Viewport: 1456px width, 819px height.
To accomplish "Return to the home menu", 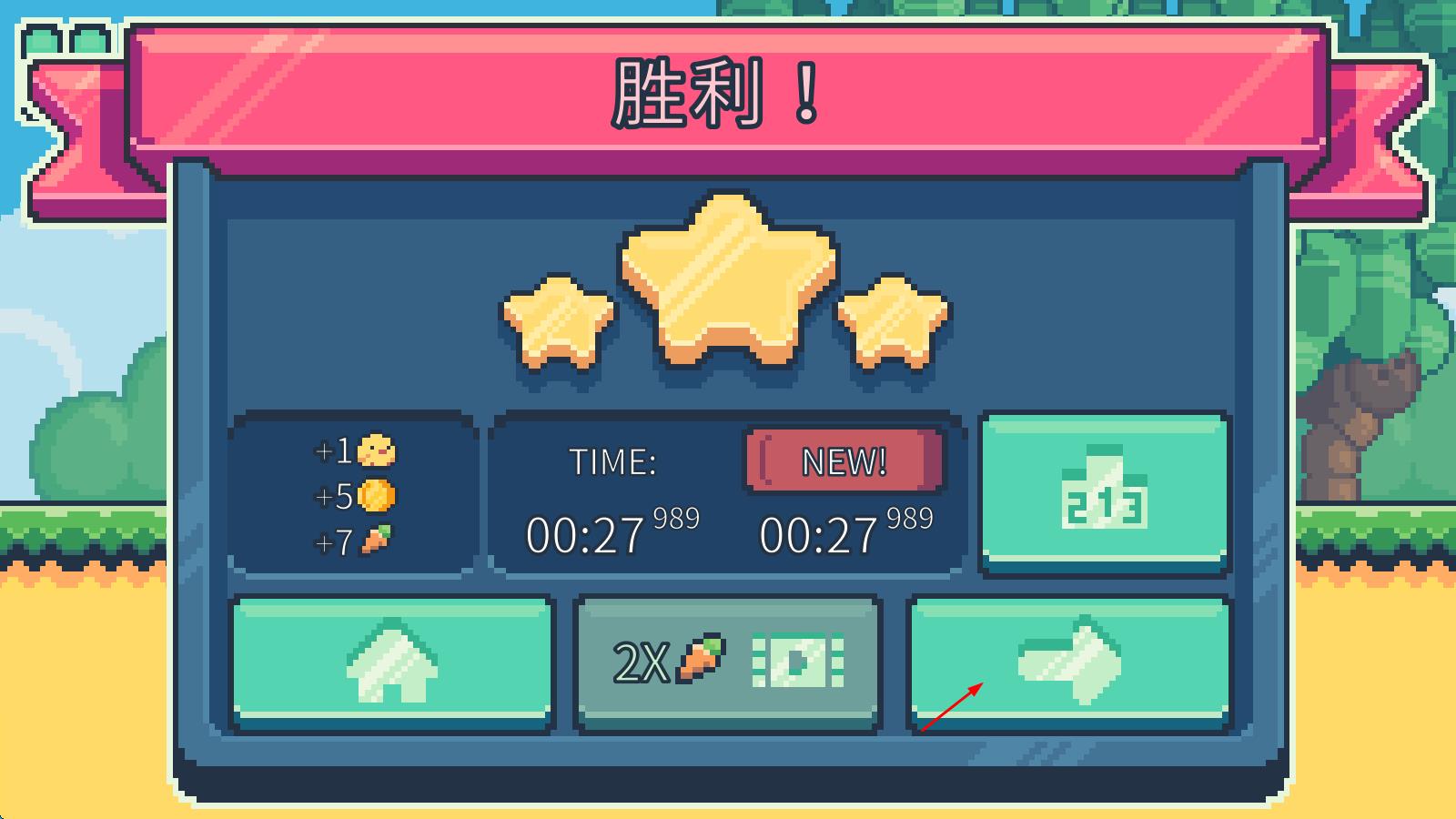I will tap(392, 662).
